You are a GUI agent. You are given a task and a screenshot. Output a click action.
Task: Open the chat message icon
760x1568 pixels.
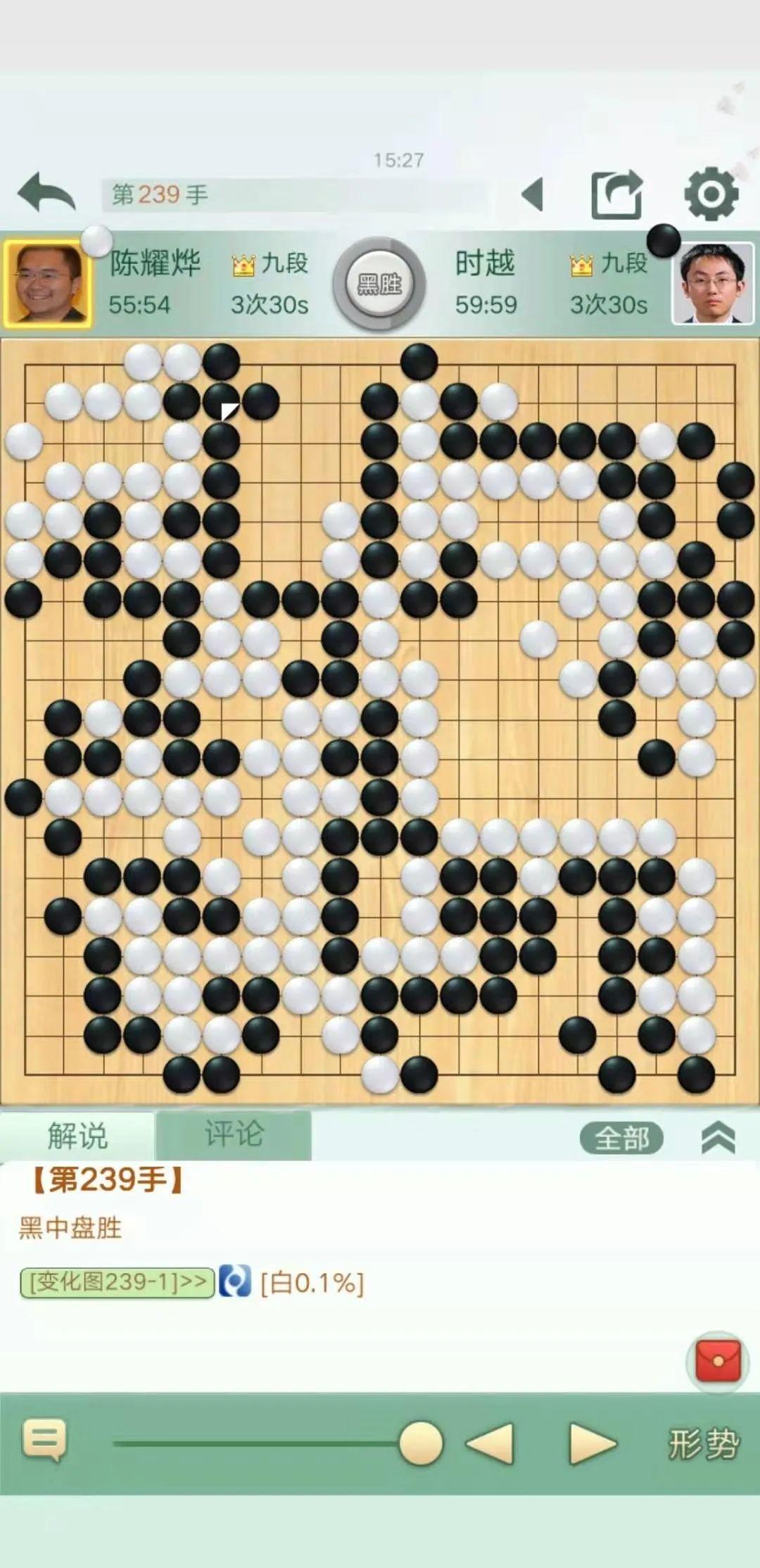click(45, 1439)
